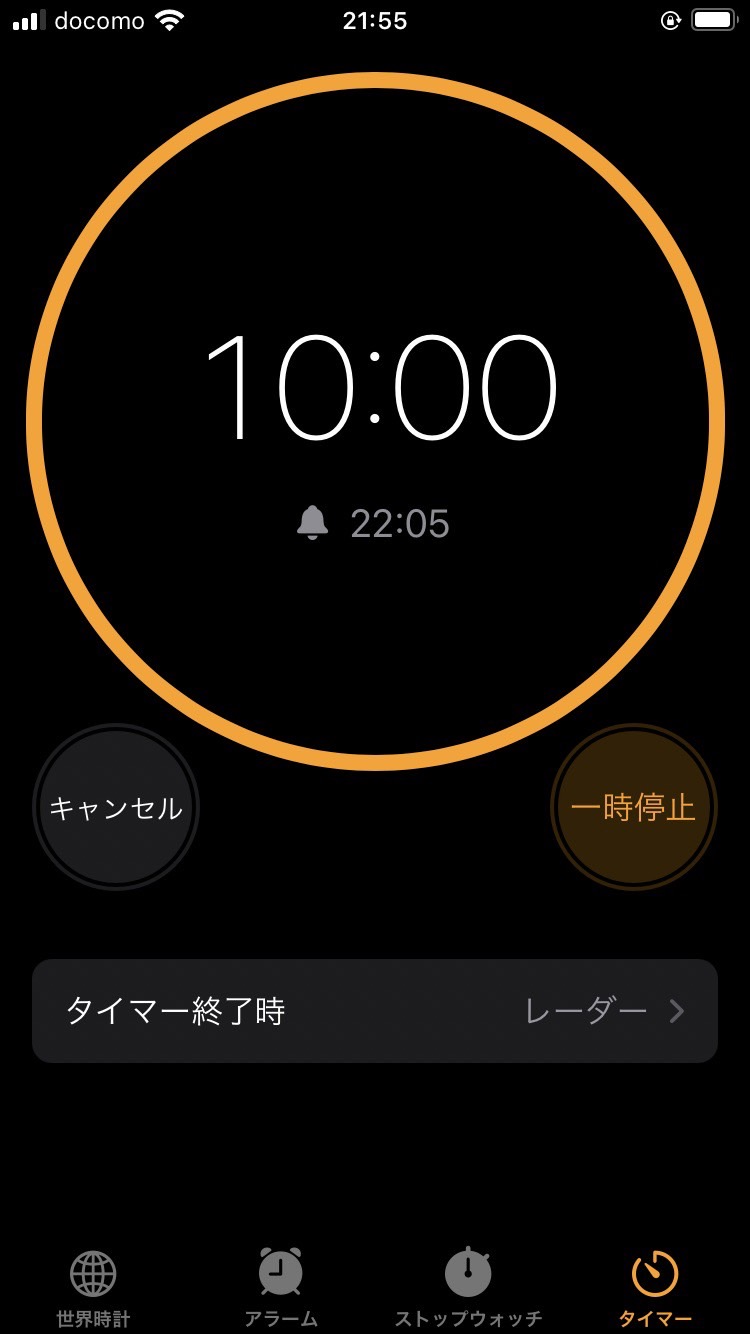Switch to the 世界時計 tab

(93, 1287)
